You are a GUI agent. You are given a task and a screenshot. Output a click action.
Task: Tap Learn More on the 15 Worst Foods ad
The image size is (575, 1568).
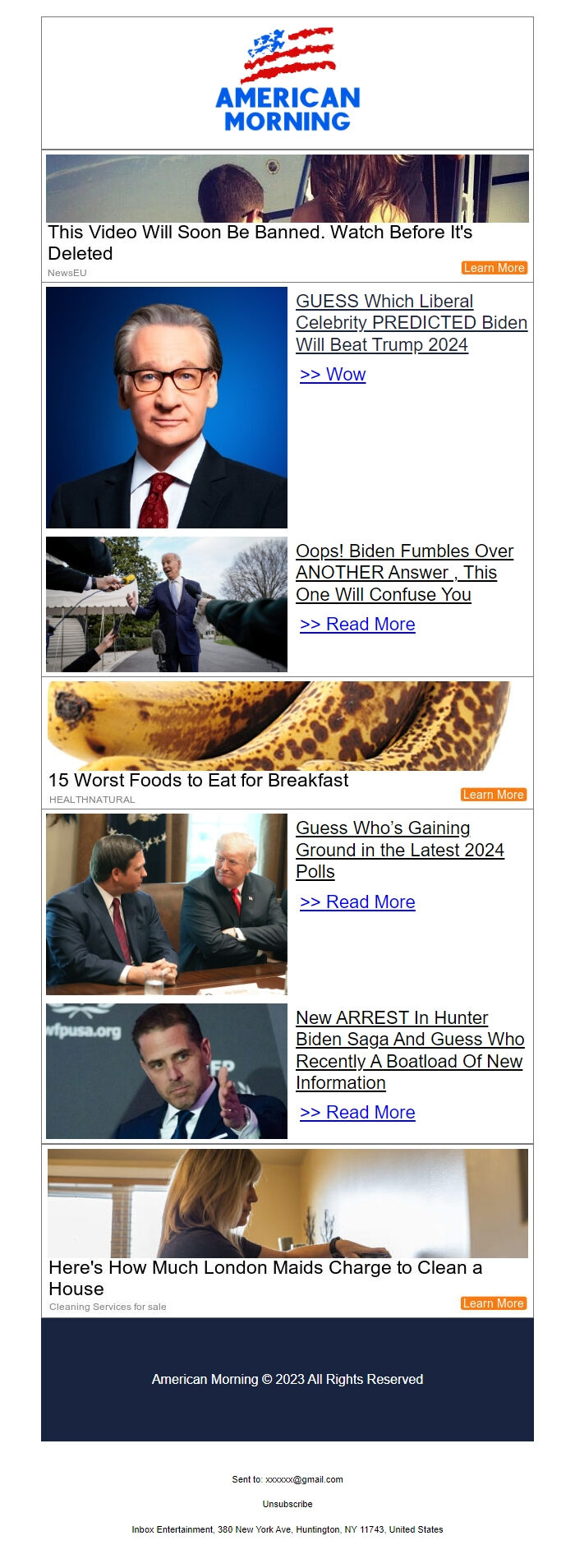pyautogui.click(x=493, y=795)
